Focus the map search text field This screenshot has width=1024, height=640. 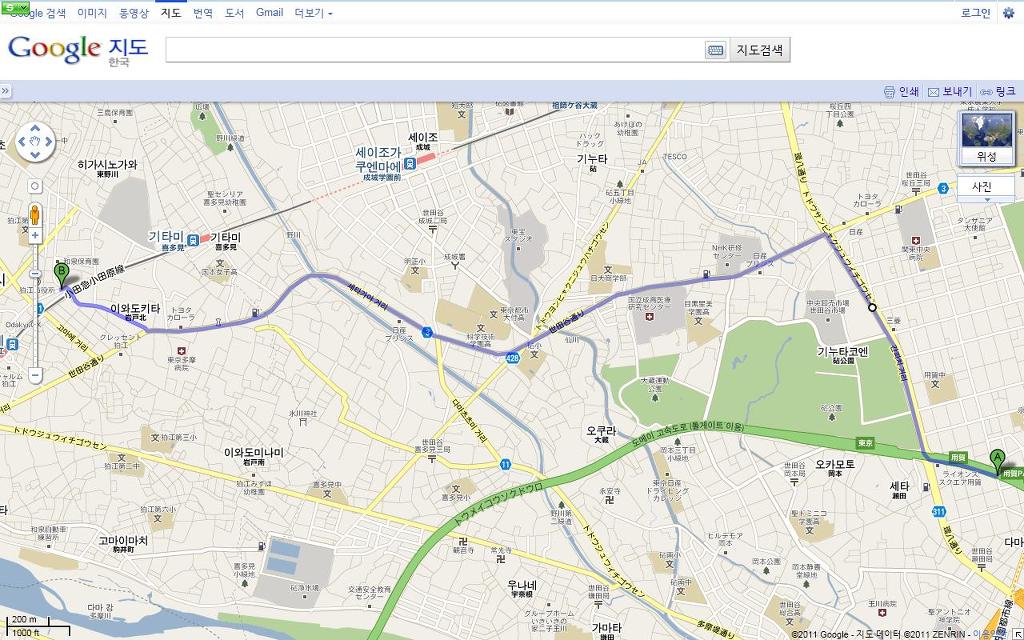435,50
